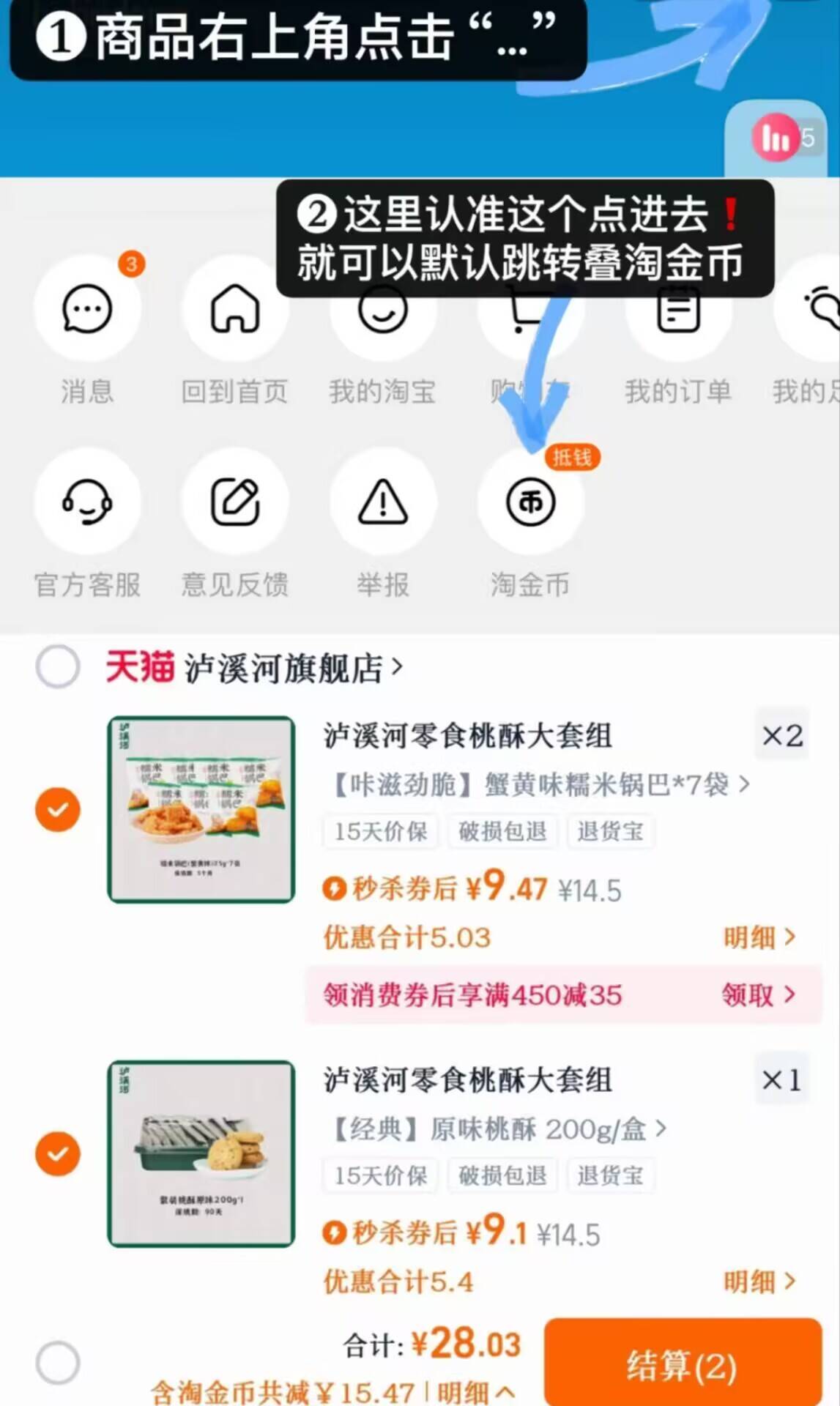Select the 泸溪河旗舰店 store checkbox
The height and width of the screenshot is (1406, 840).
58,667
